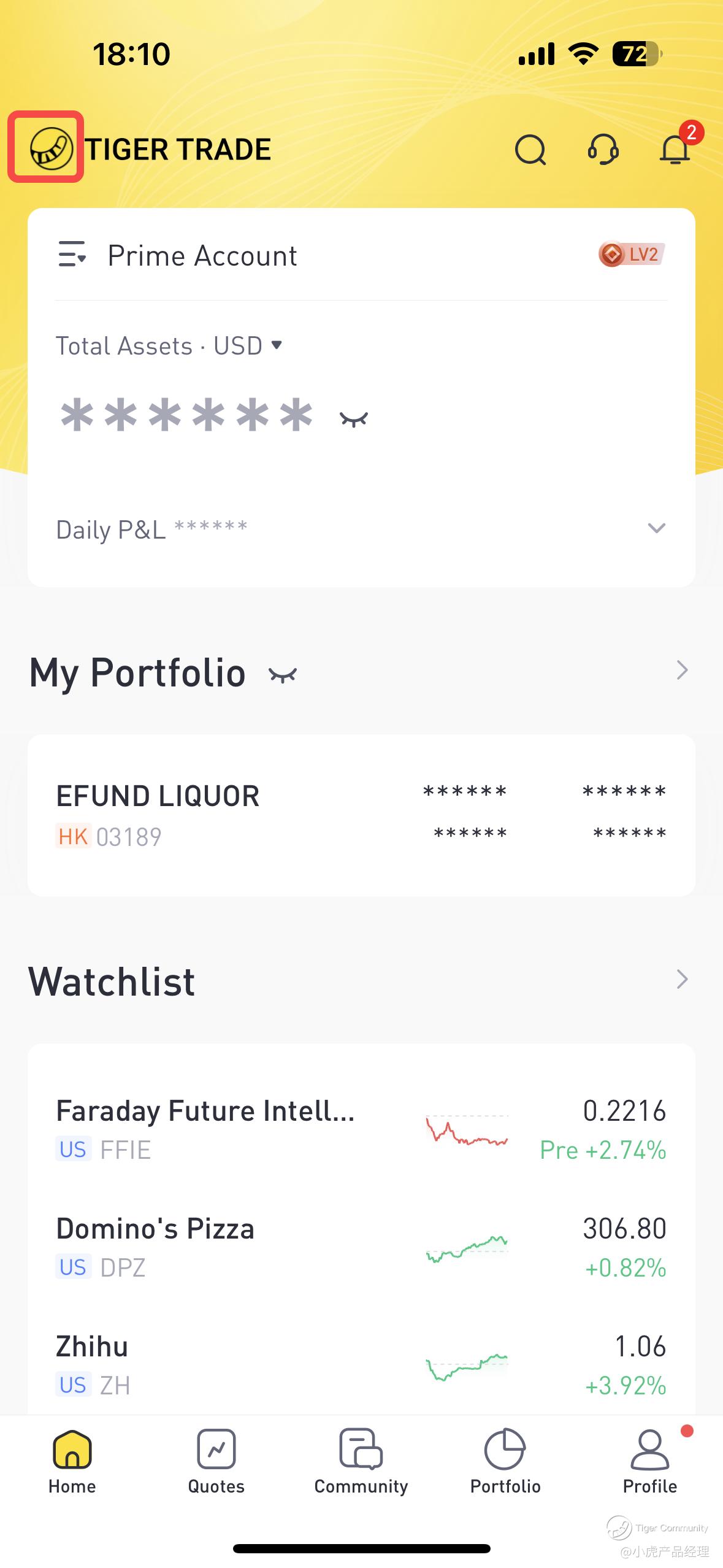Go to the Community tab

point(361,1461)
